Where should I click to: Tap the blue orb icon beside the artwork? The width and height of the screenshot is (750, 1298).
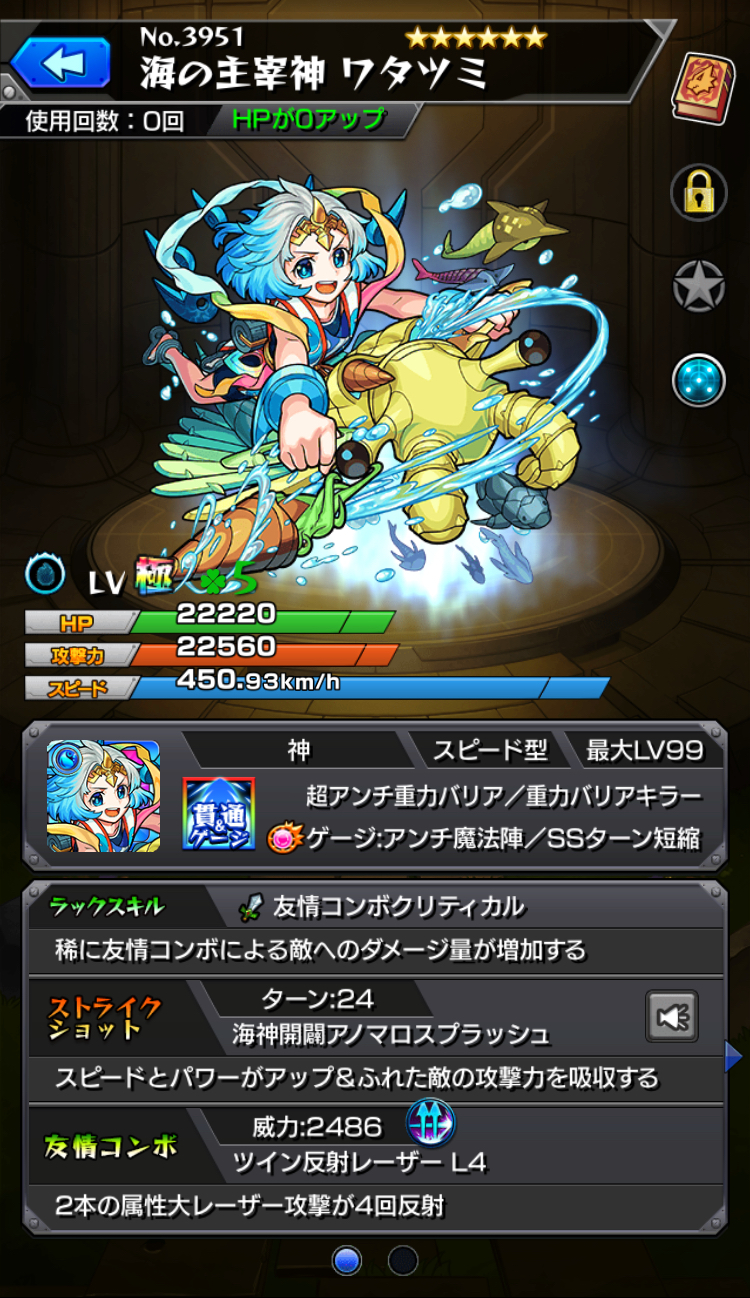[x=699, y=381]
